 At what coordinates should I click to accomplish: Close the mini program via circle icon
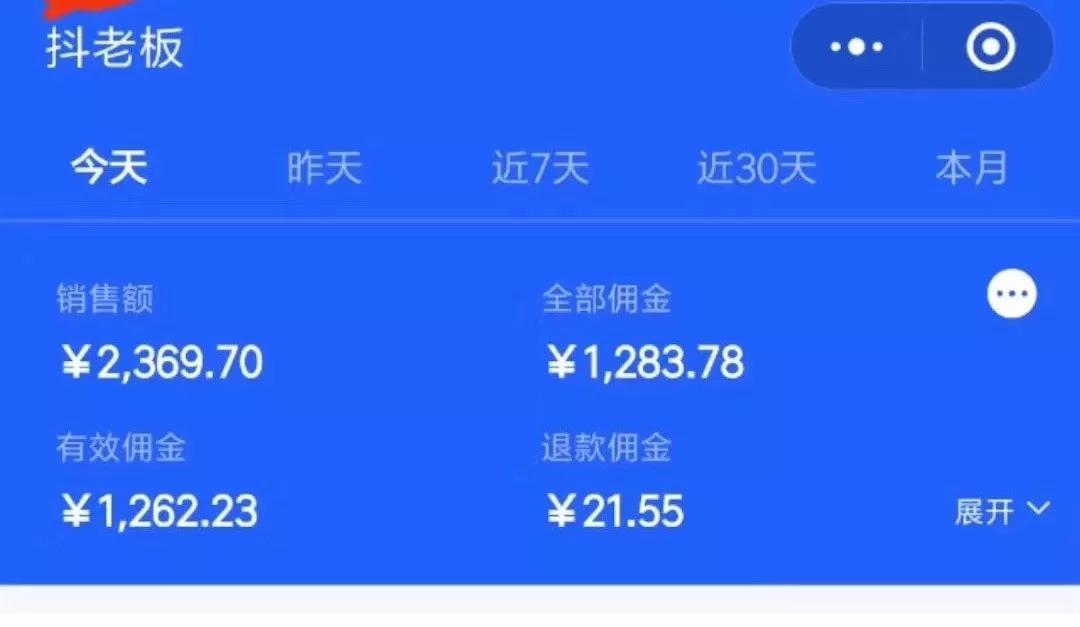pyautogui.click(x=990, y=47)
